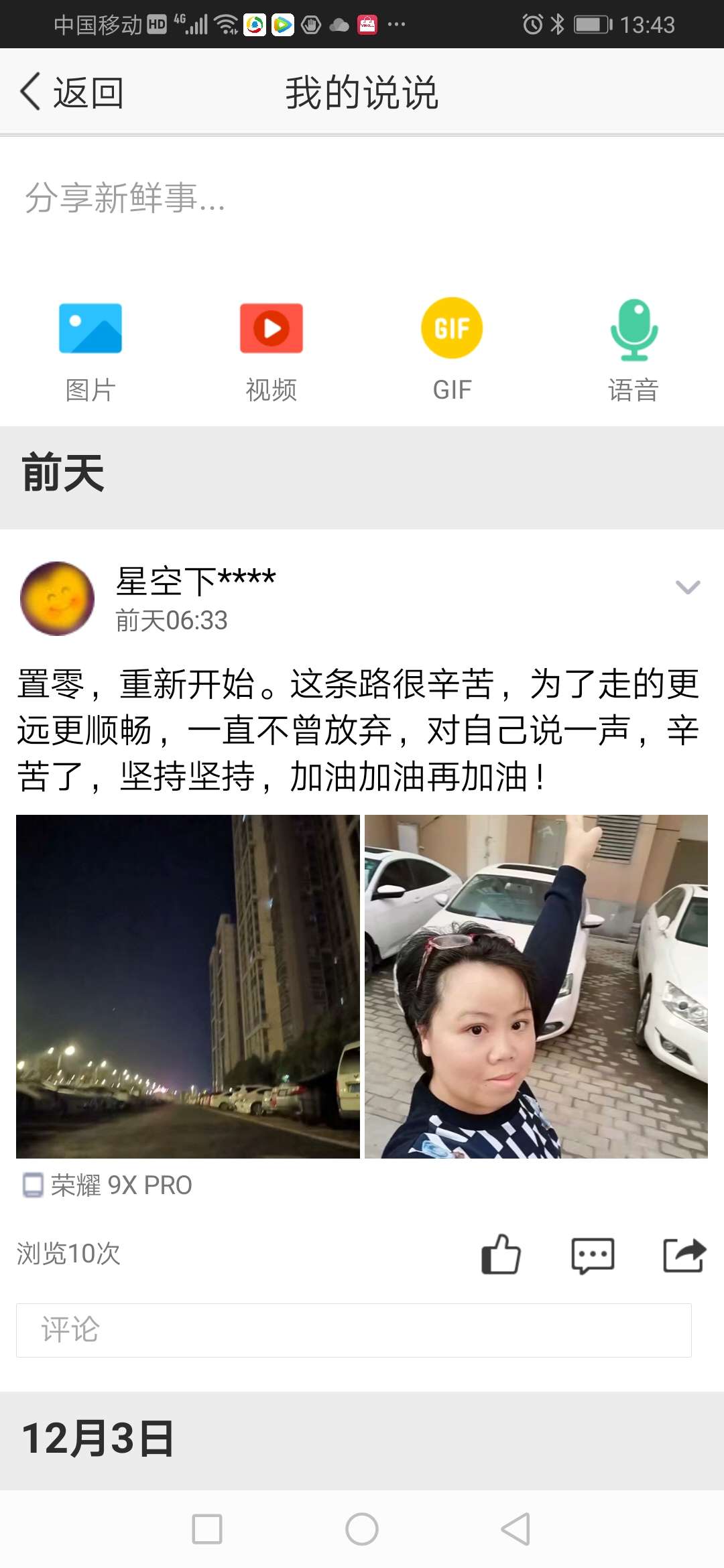Tap the 语音 voice recording microphone icon
The width and height of the screenshot is (724, 1568).
(x=633, y=328)
